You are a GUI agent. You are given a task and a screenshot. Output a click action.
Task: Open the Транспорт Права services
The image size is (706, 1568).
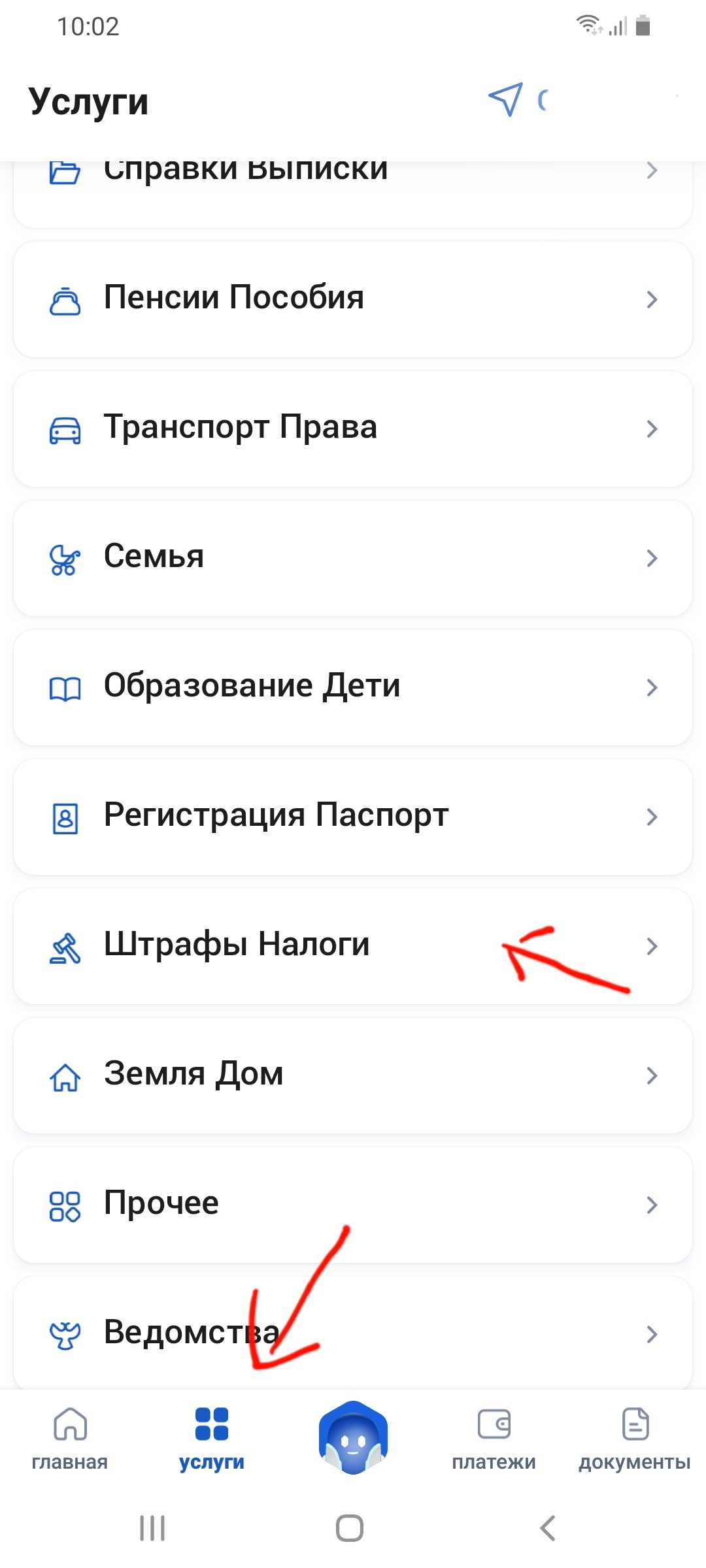click(353, 428)
